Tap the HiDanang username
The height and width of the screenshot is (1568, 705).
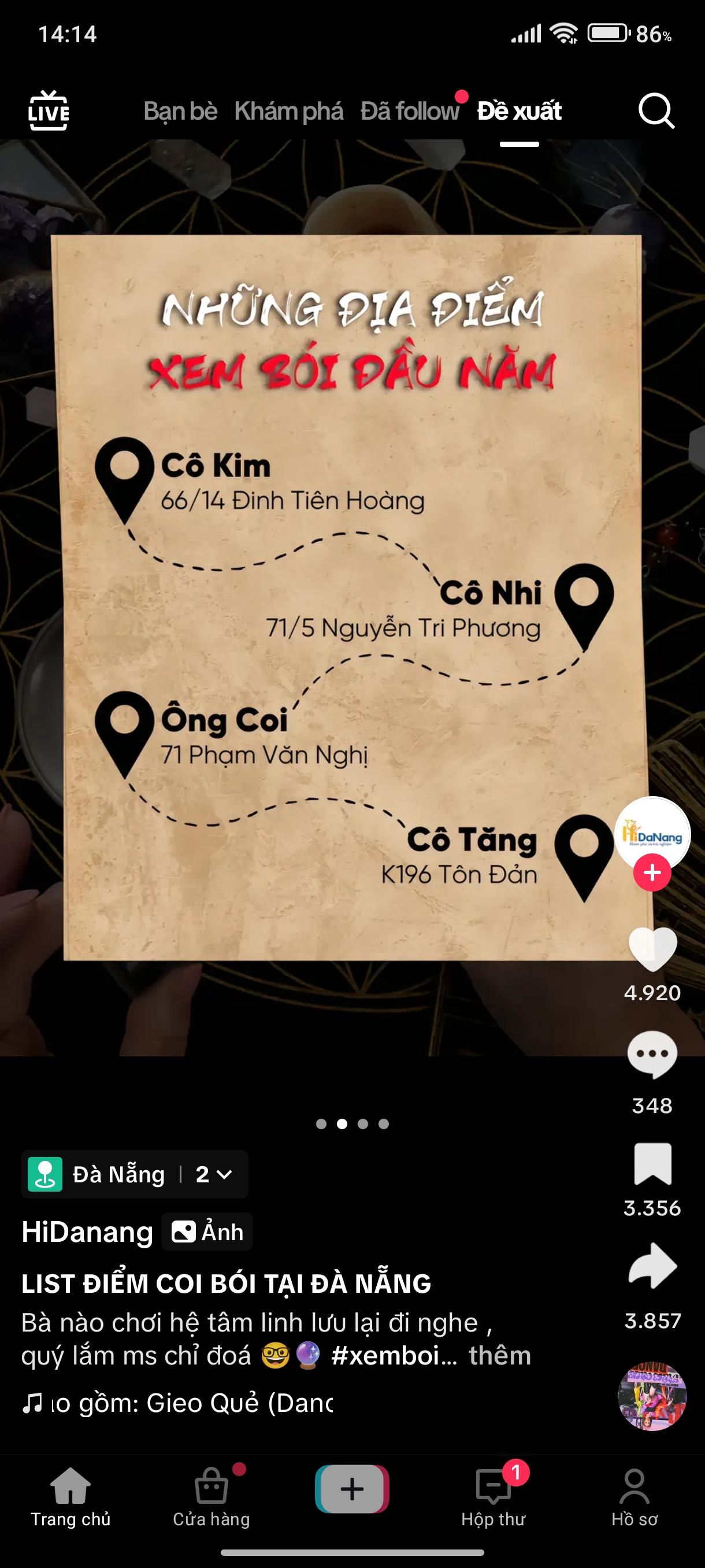(x=87, y=1232)
